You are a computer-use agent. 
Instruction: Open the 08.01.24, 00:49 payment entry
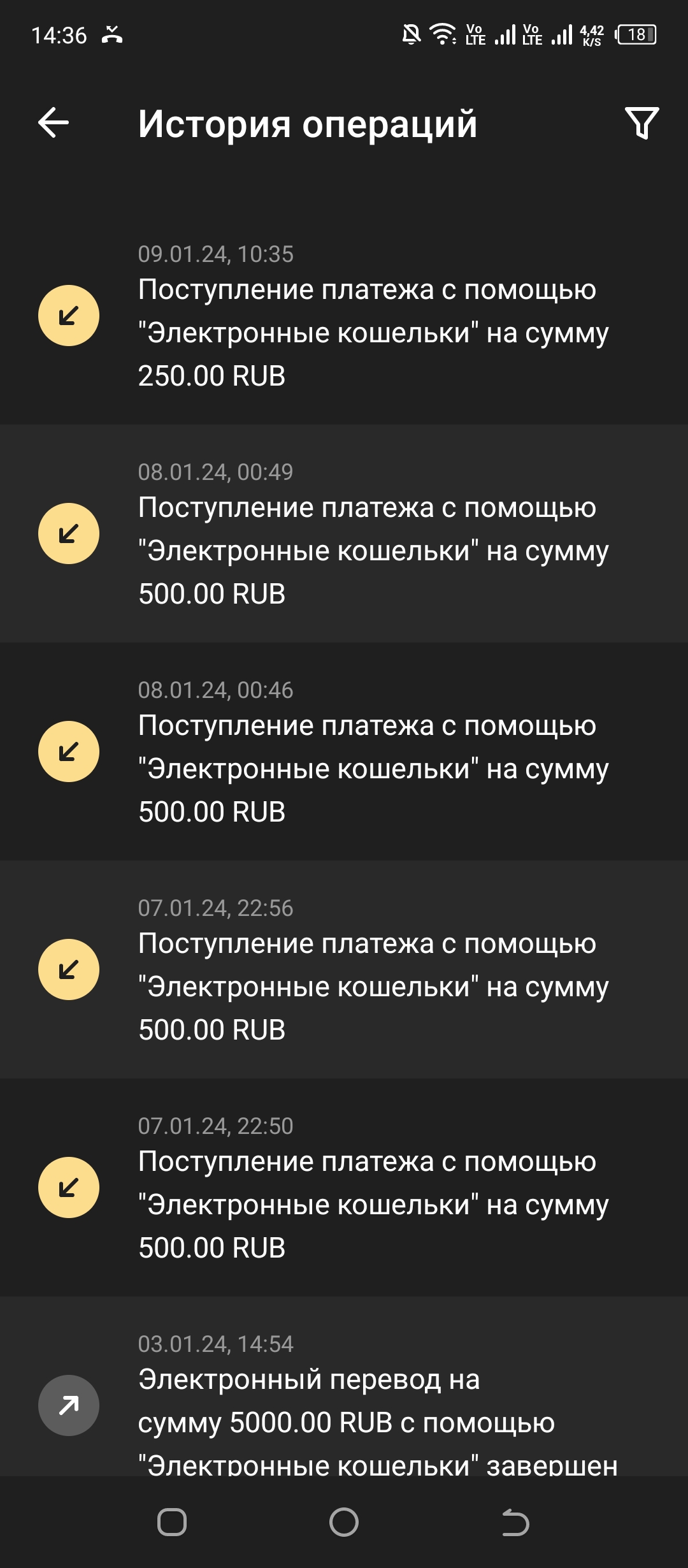point(344,534)
